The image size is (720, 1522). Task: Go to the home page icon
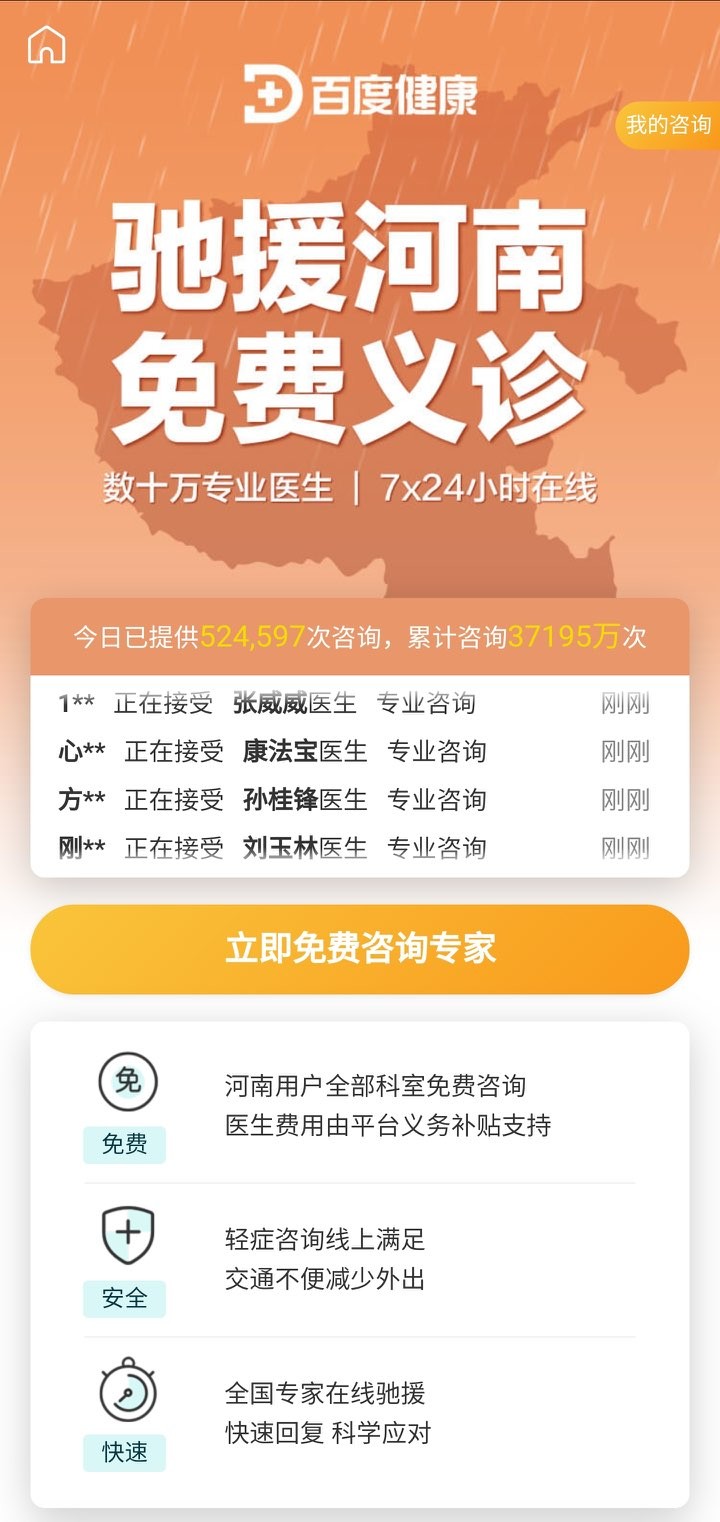[x=46, y=45]
